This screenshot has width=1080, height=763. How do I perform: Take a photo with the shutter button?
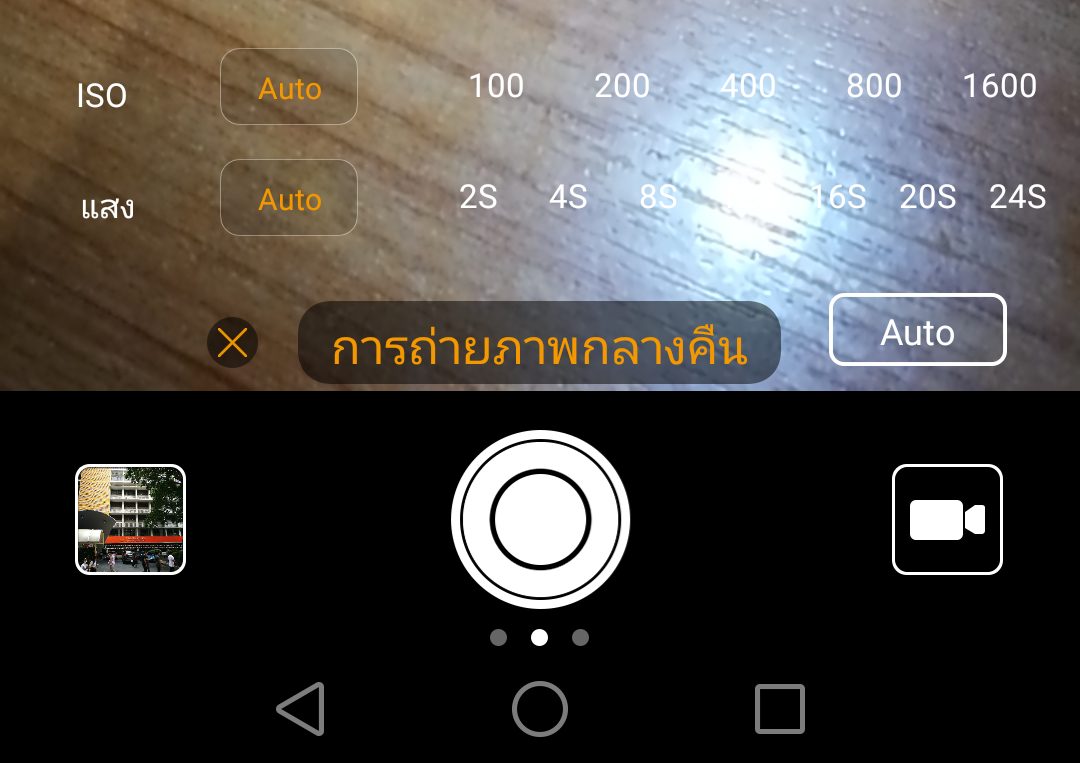pos(540,519)
